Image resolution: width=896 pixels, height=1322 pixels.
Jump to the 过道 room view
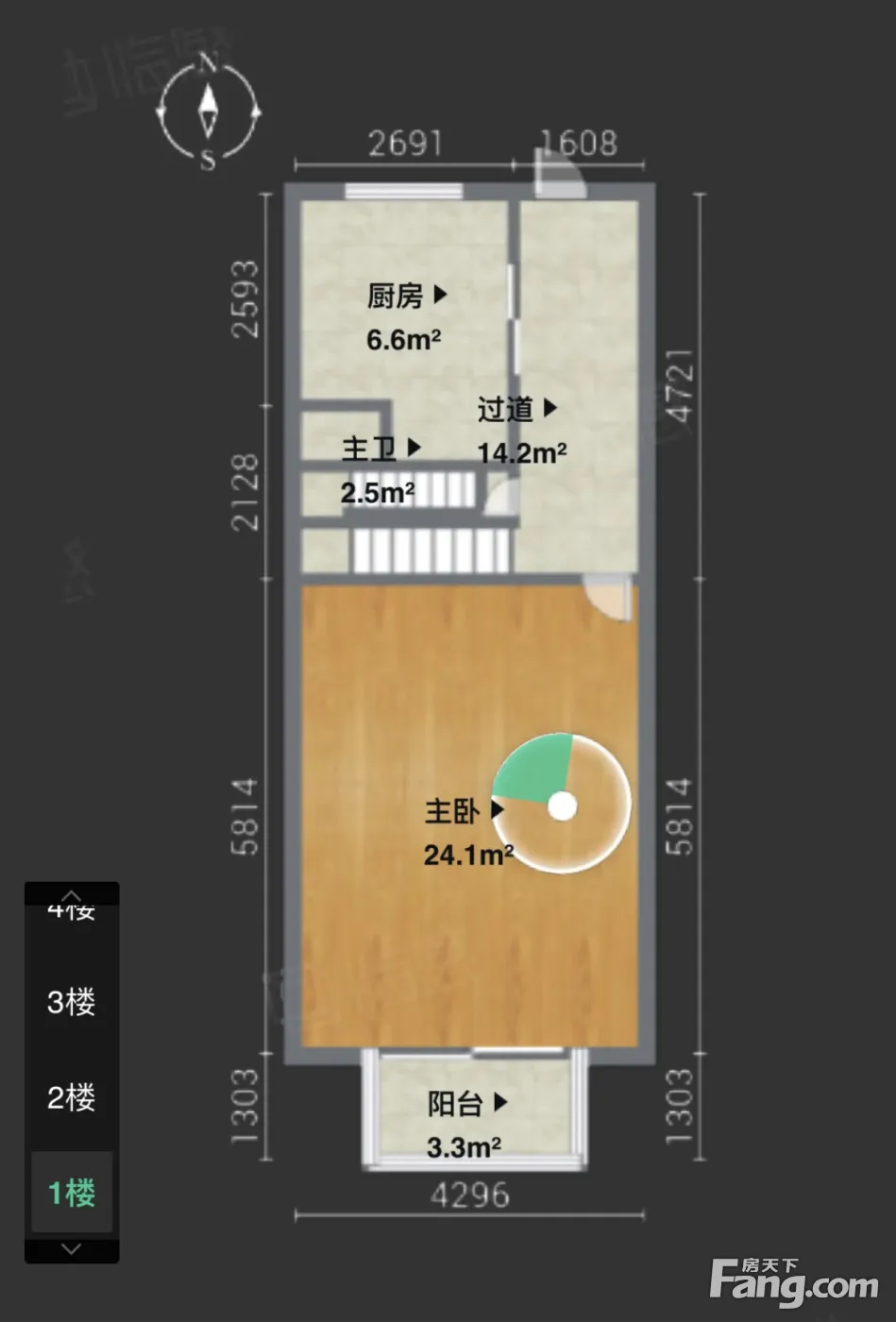point(516,410)
